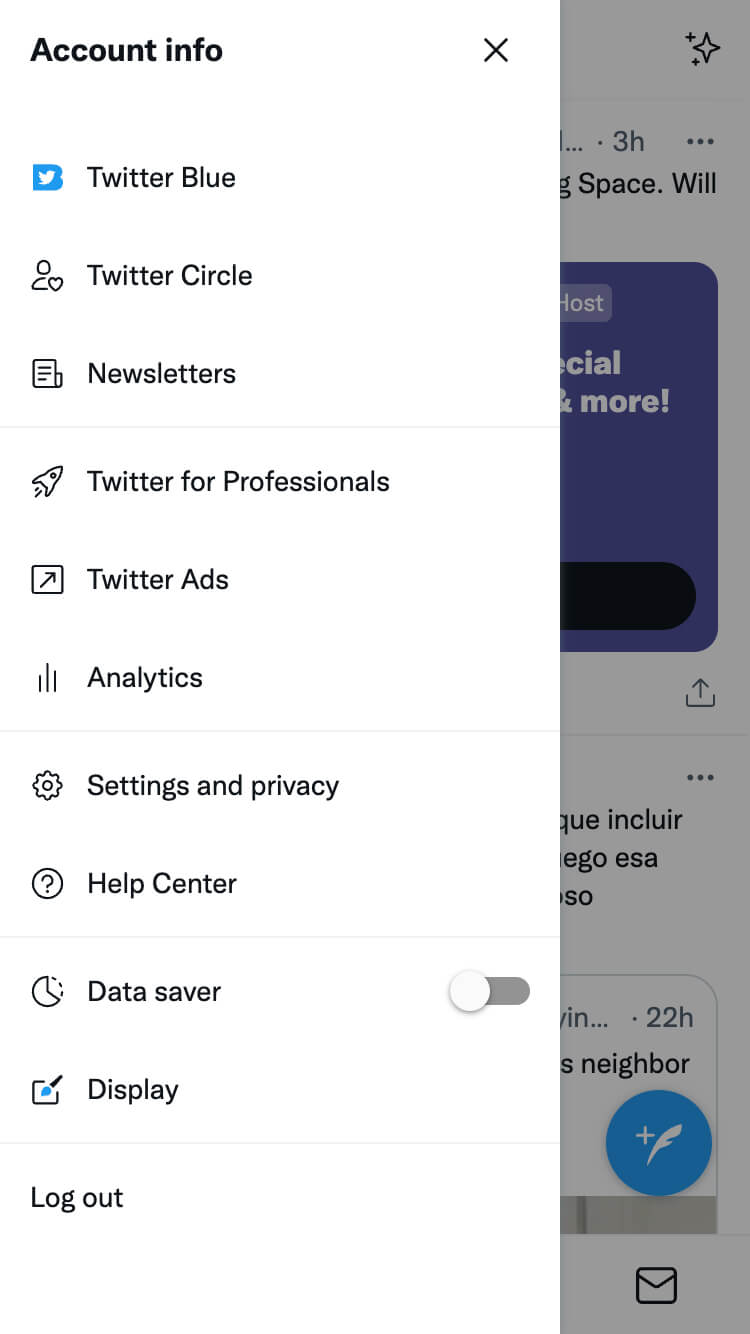Open Settings and privacy

click(x=212, y=786)
